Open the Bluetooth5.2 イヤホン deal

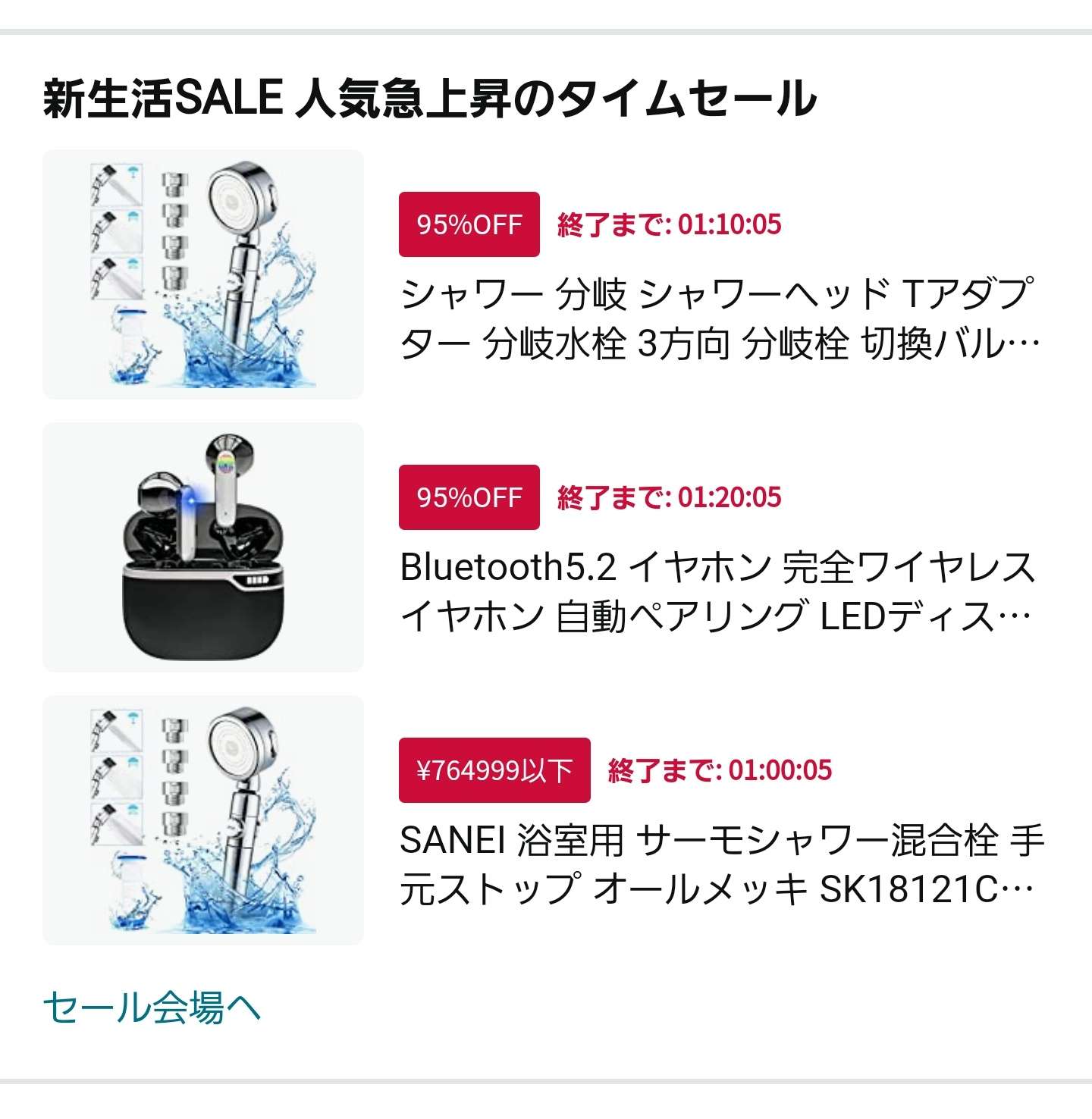click(717, 591)
